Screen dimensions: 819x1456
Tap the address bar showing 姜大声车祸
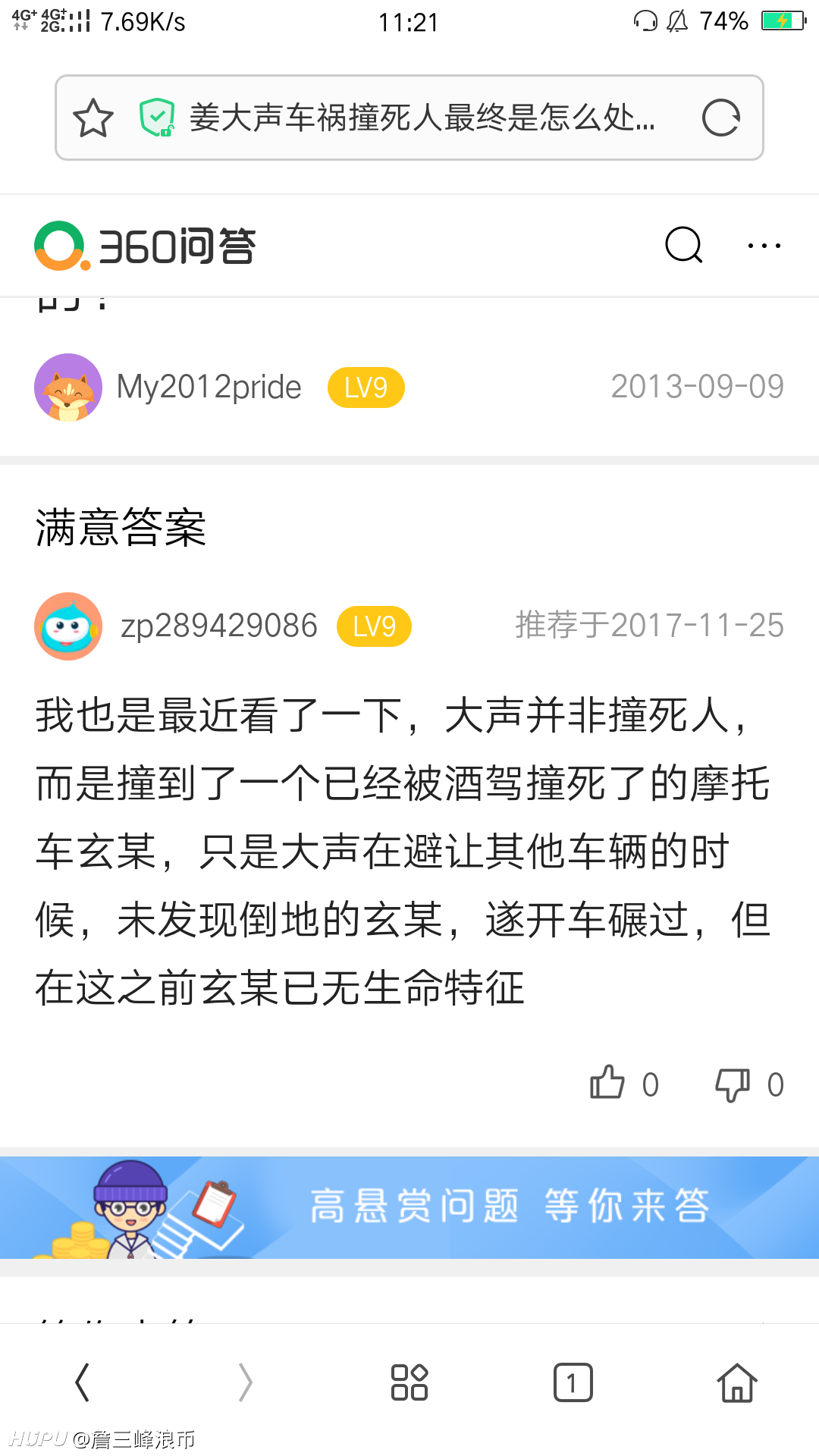pyautogui.click(x=409, y=118)
